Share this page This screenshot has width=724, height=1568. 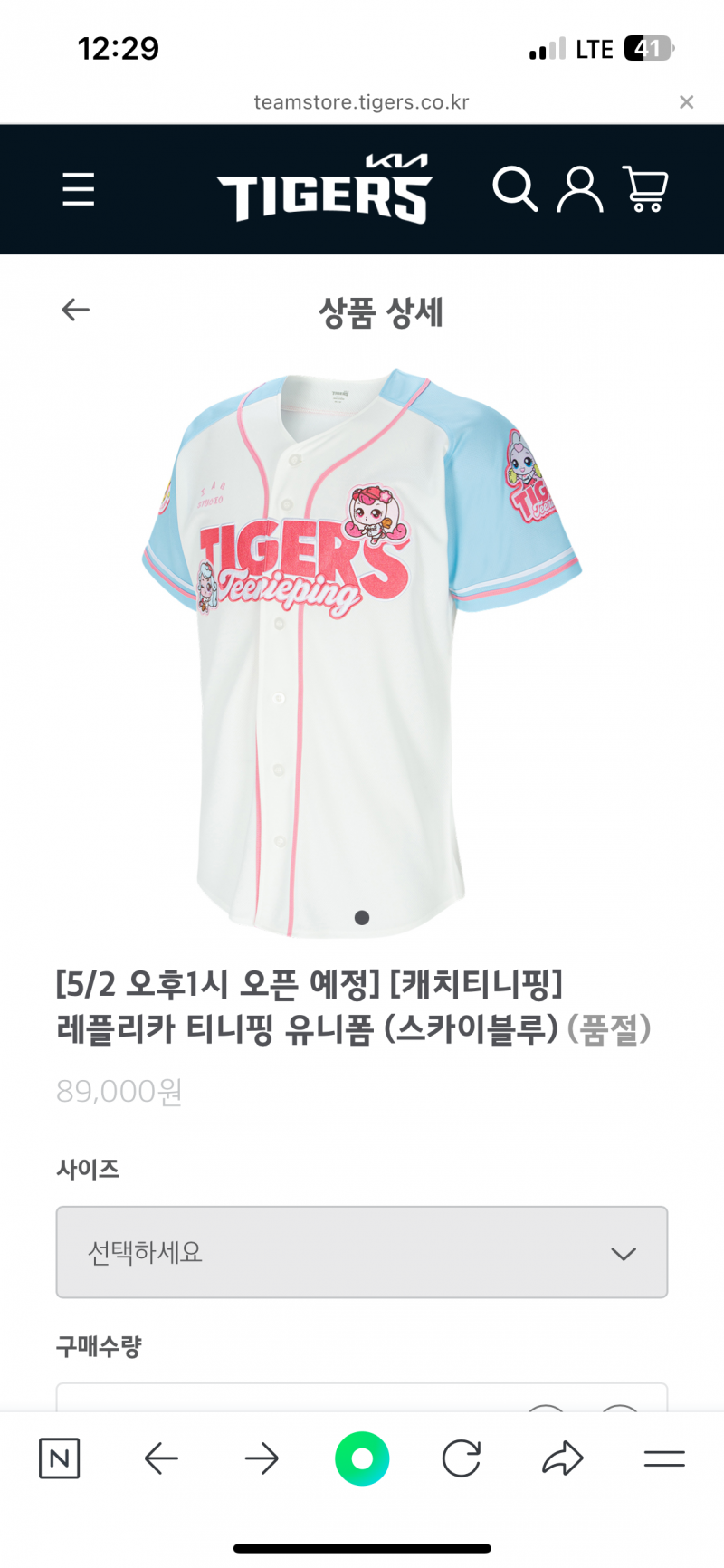[563, 1458]
